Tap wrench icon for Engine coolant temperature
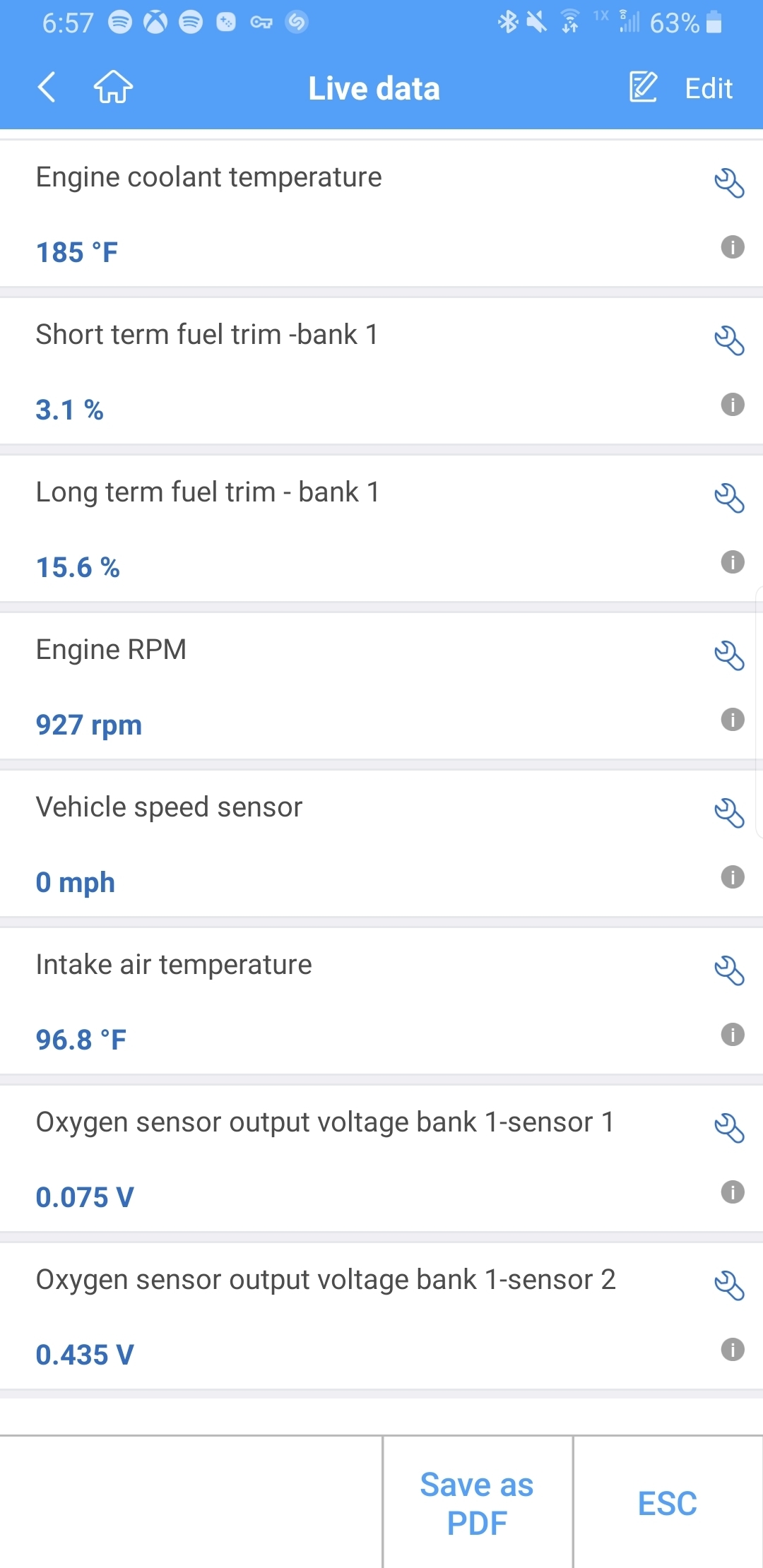The height and width of the screenshot is (1568, 763). point(729,184)
